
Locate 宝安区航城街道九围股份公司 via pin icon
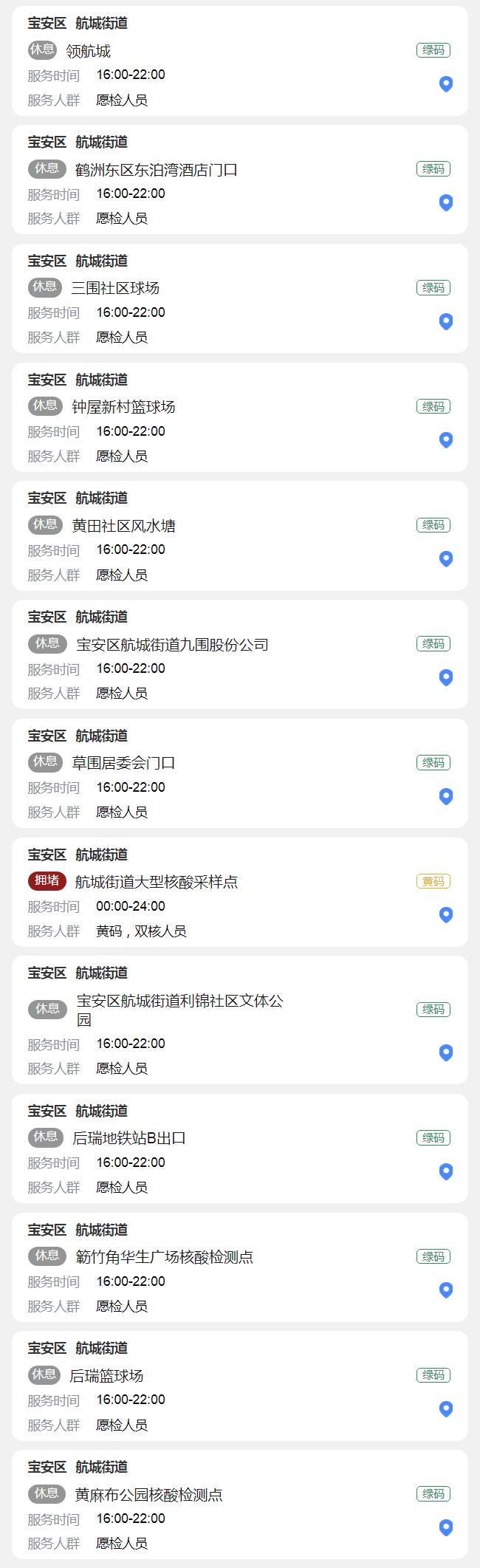click(x=445, y=677)
